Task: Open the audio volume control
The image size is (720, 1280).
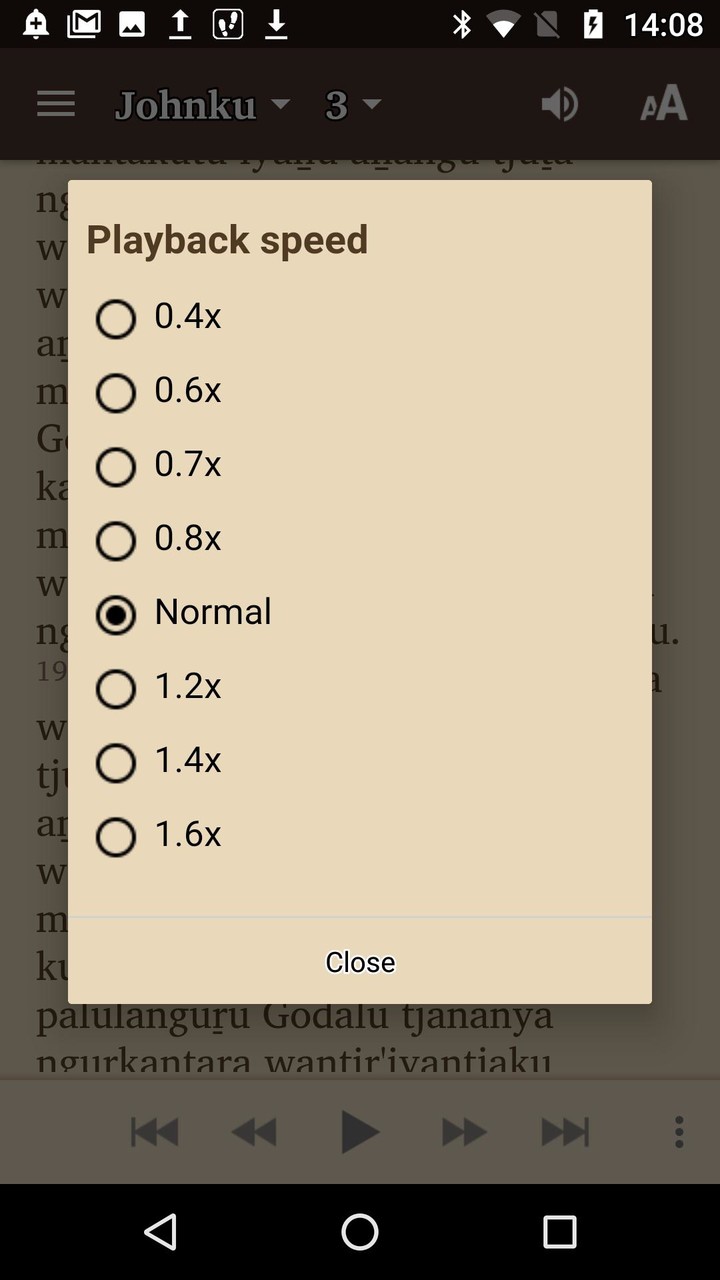Action: tap(560, 103)
